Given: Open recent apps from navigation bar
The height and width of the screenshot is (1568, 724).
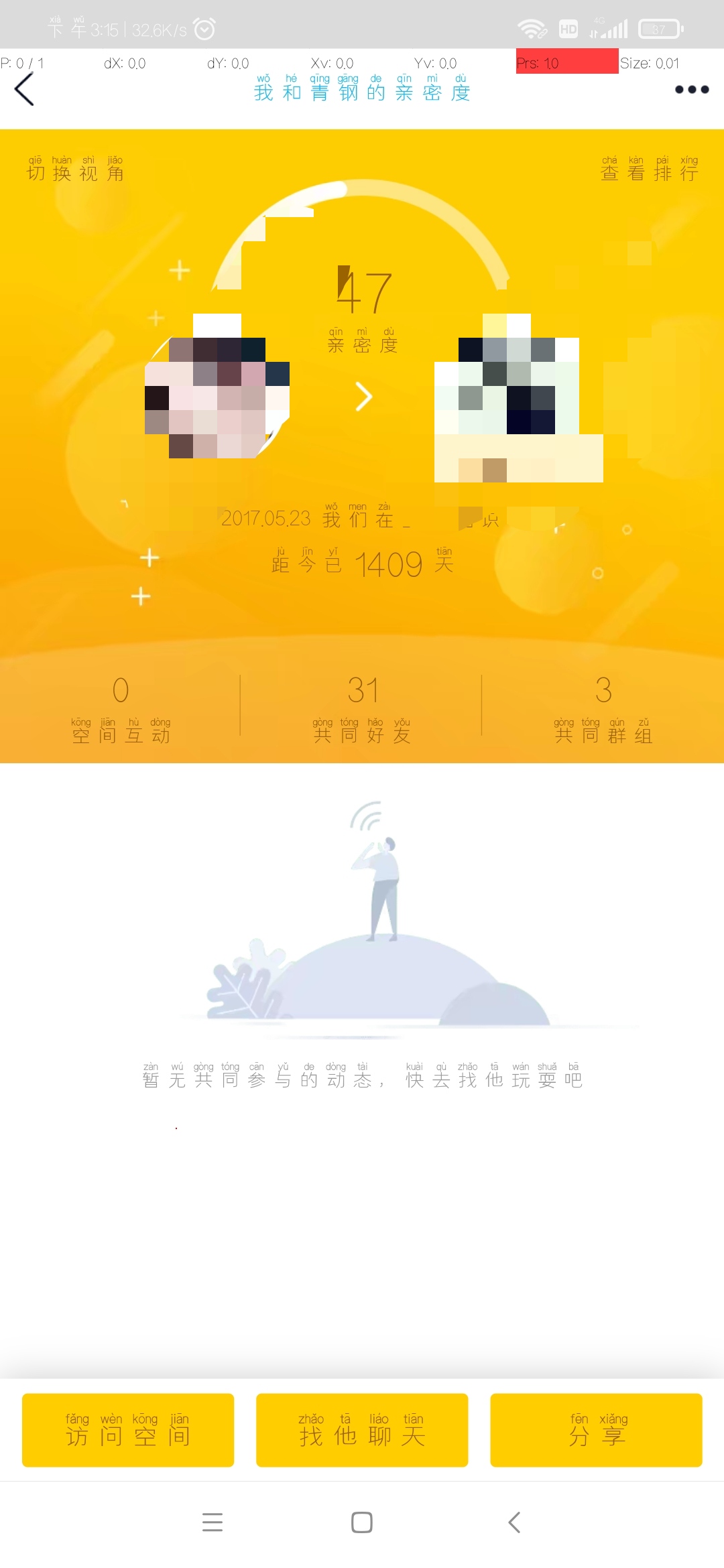Looking at the screenshot, I should pyautogui.click(x=213, y=1522).
